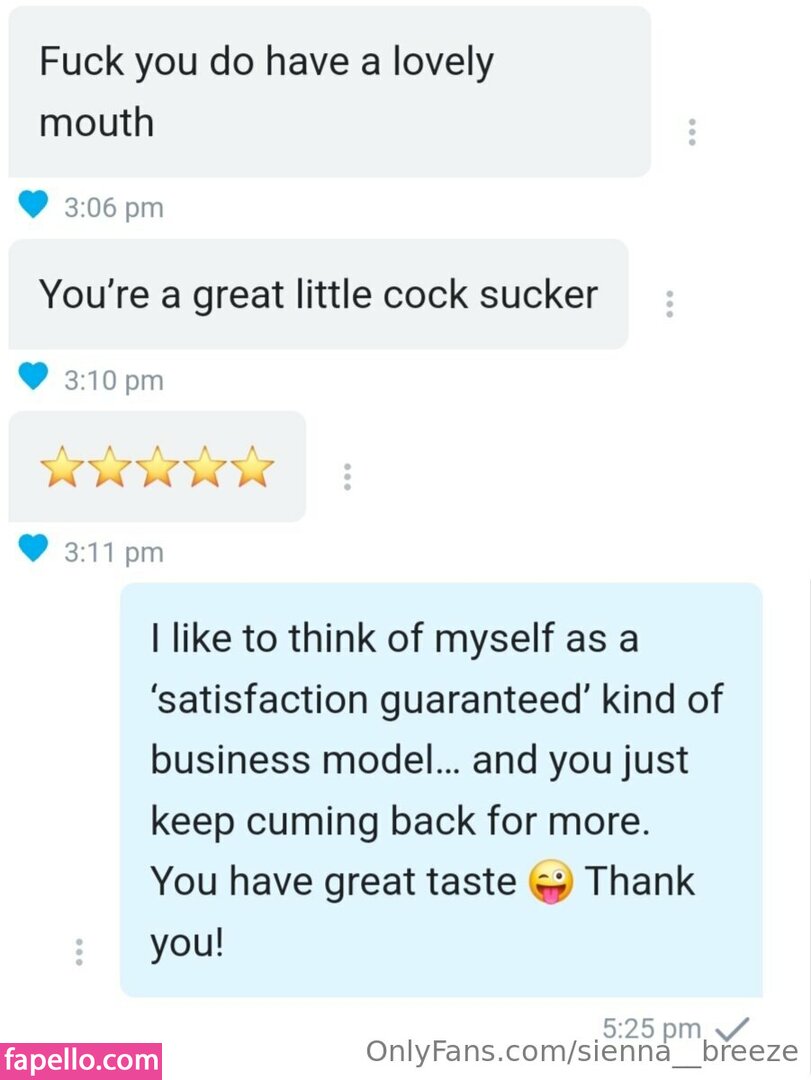Open options for the 'satisfaction guaranteed' reply
Image resolution: width=811 pixels, height=1080 pixels.
(x=78, y=951)
